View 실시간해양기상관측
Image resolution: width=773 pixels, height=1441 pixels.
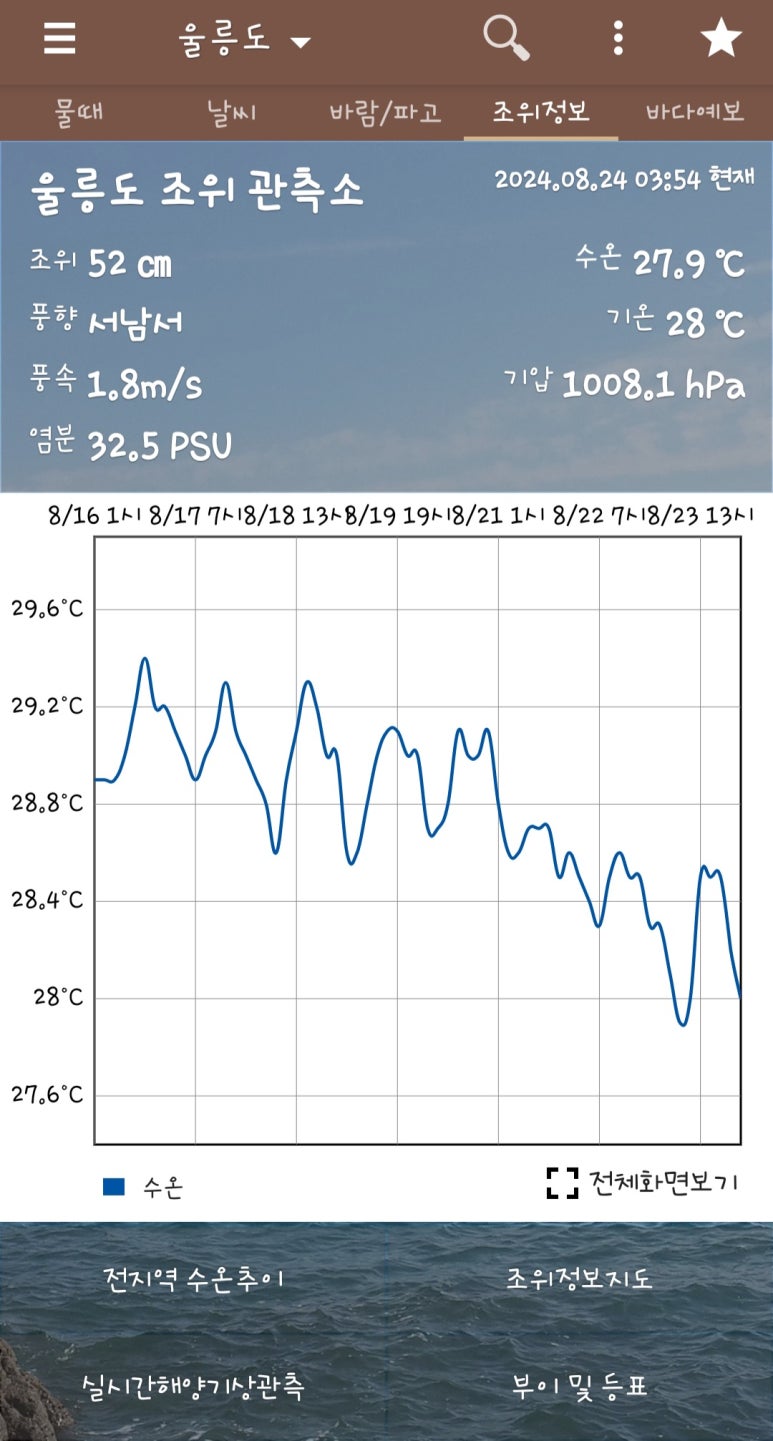(193, 1387)
